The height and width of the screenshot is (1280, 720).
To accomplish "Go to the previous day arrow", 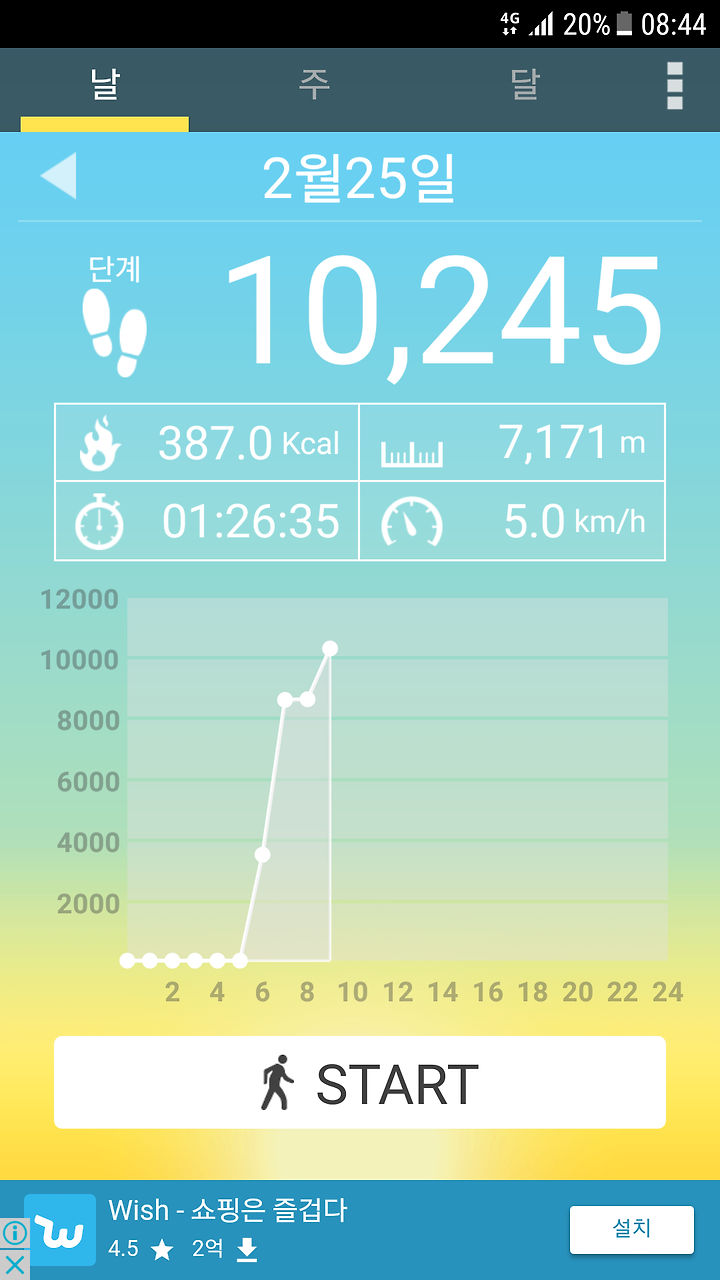I will pos(58,176).
